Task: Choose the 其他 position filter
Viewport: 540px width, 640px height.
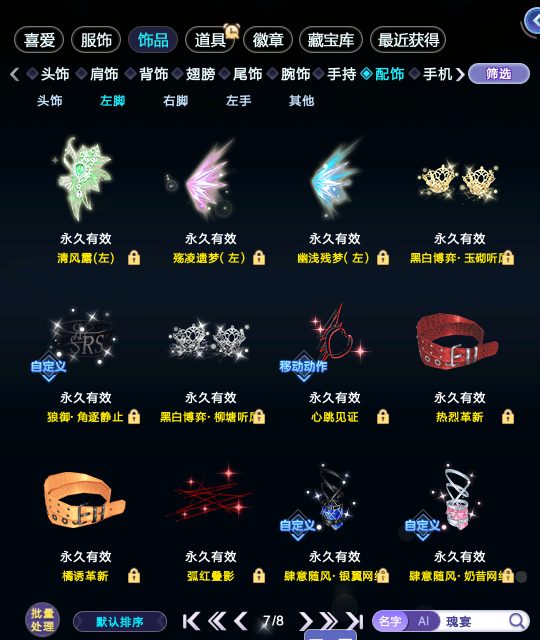Action: click(301, 100)
